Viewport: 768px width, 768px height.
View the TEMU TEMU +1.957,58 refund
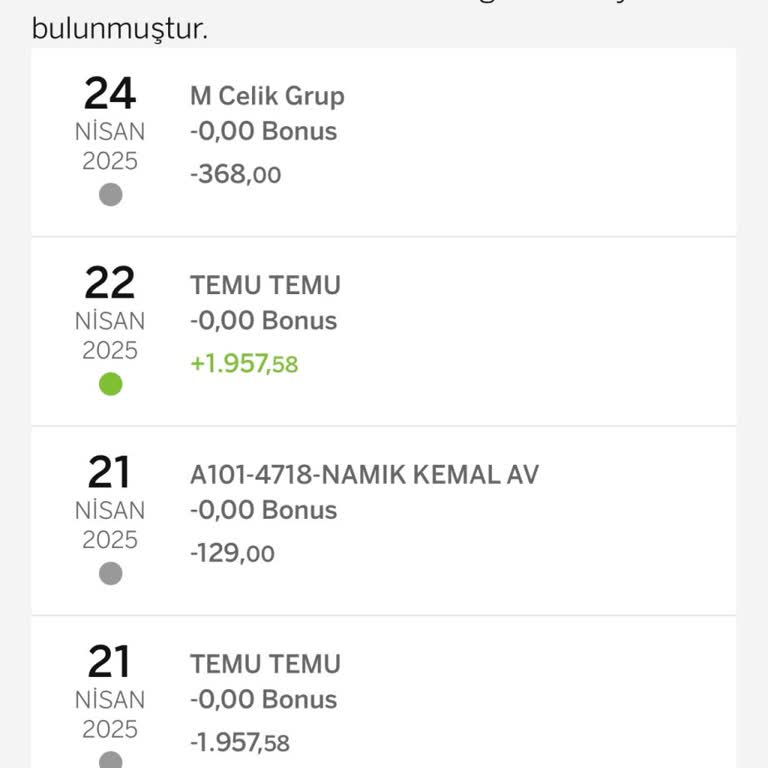[383, 331]
